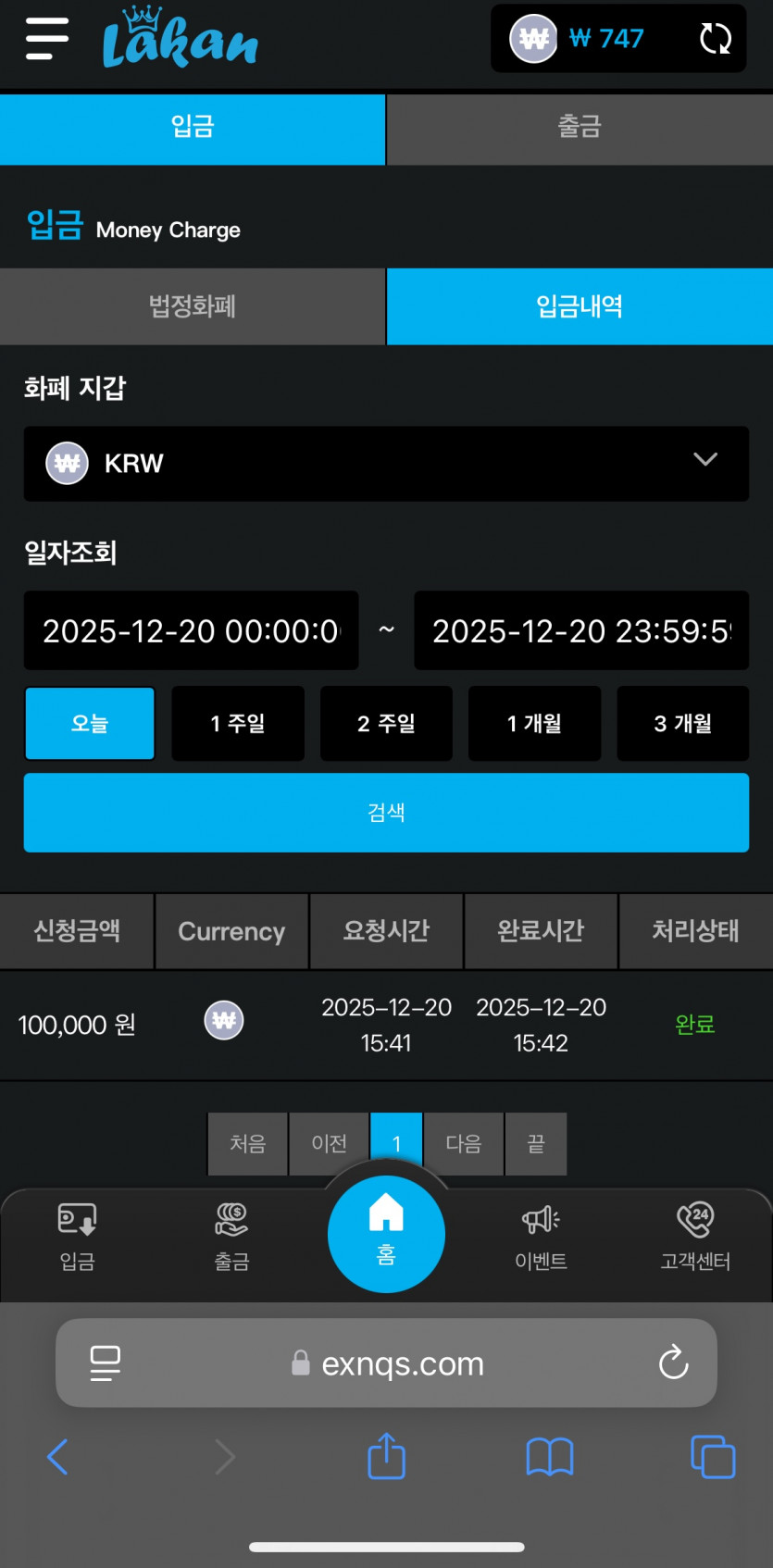Open 입금 in the bottom navigation
Viewport: 773px width, 1568px height.
click(x=78, y=1237)
